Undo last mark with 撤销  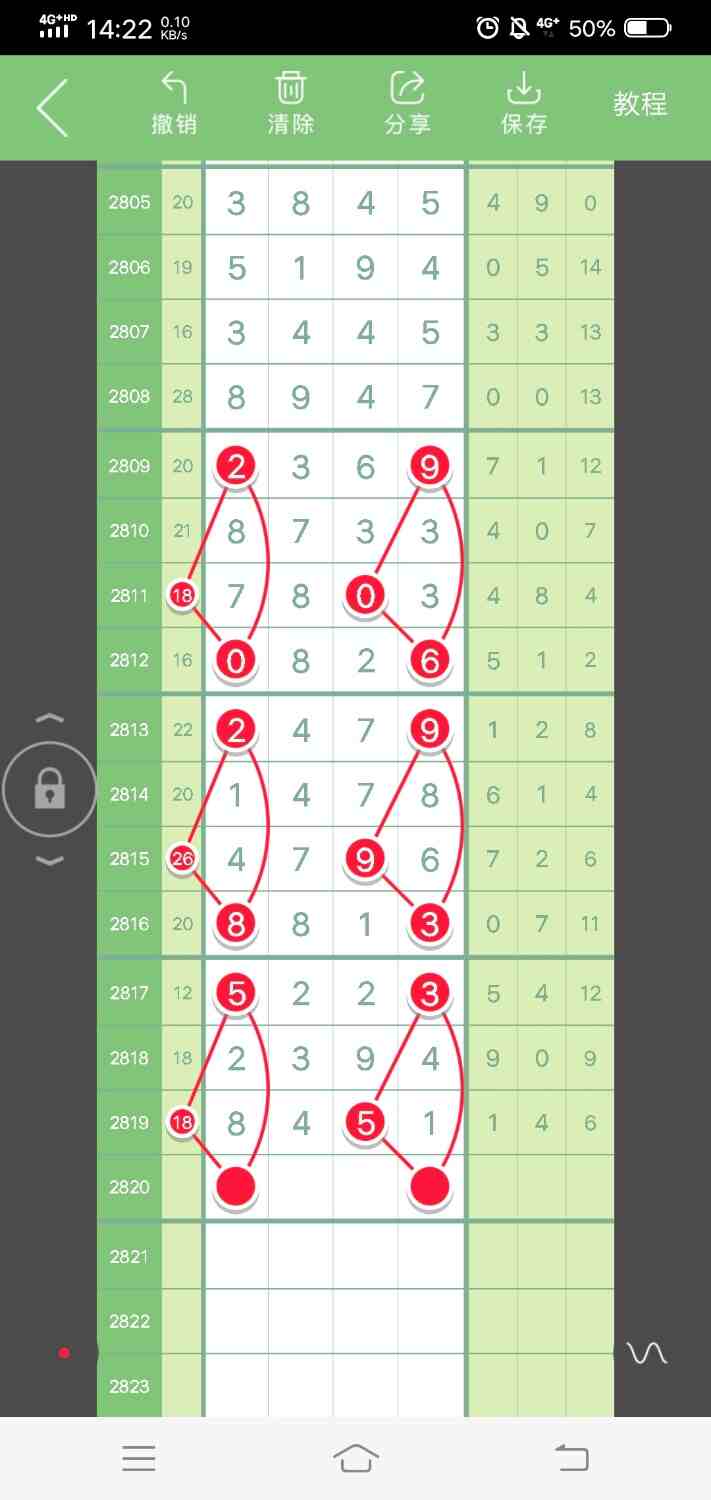[x=174, y=104]
